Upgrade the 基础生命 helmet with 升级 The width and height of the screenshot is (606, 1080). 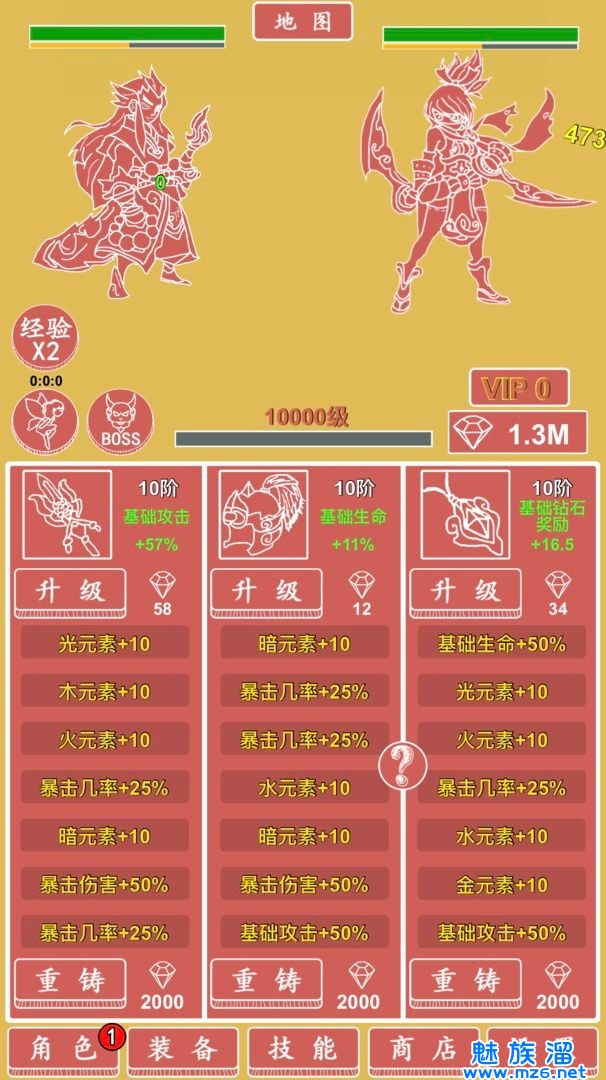266,591
